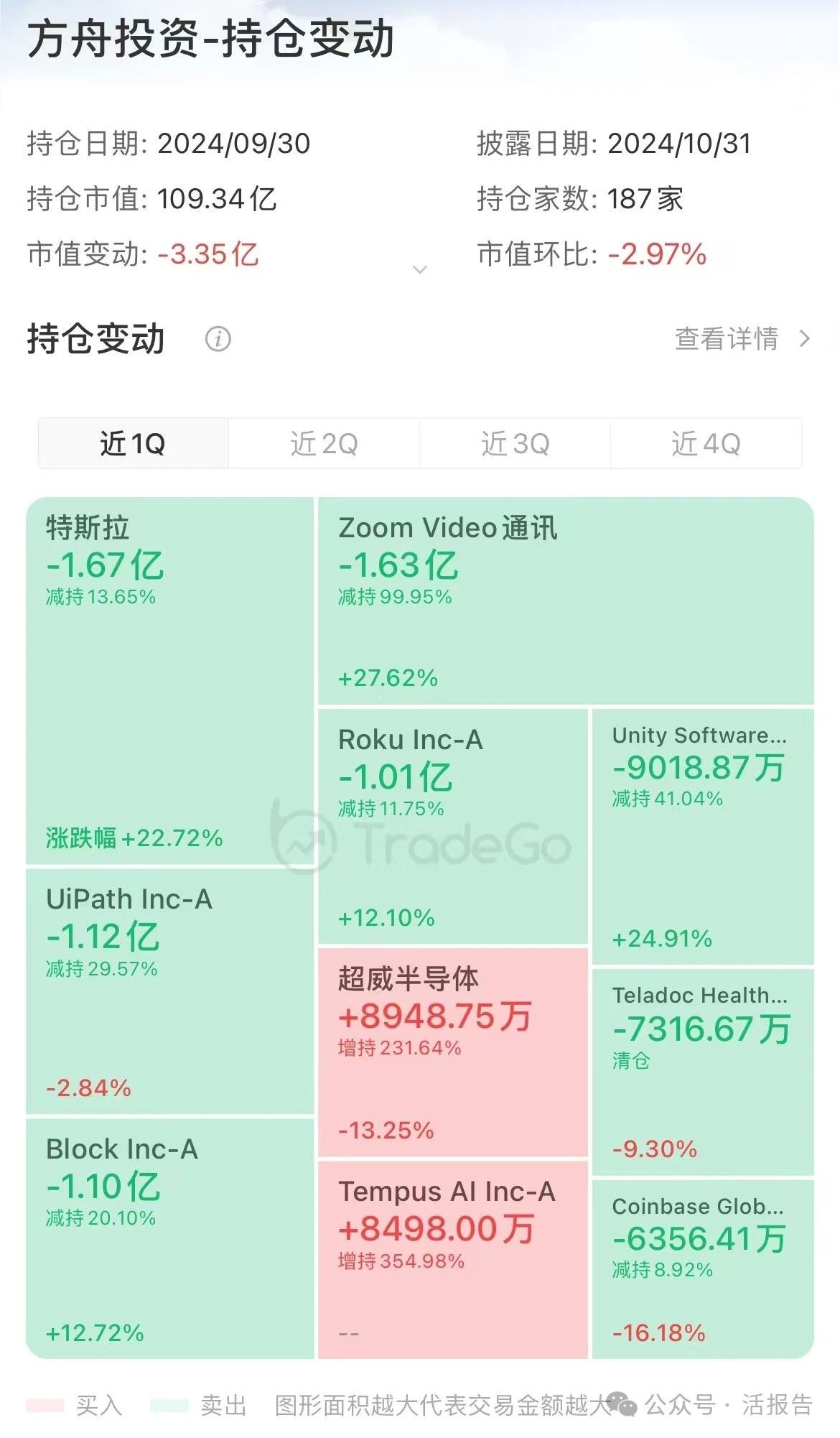Switch to the 近4Q tab
This screenshot has width=840, height=1438.
pyautogui.click(x=706, y=443)
